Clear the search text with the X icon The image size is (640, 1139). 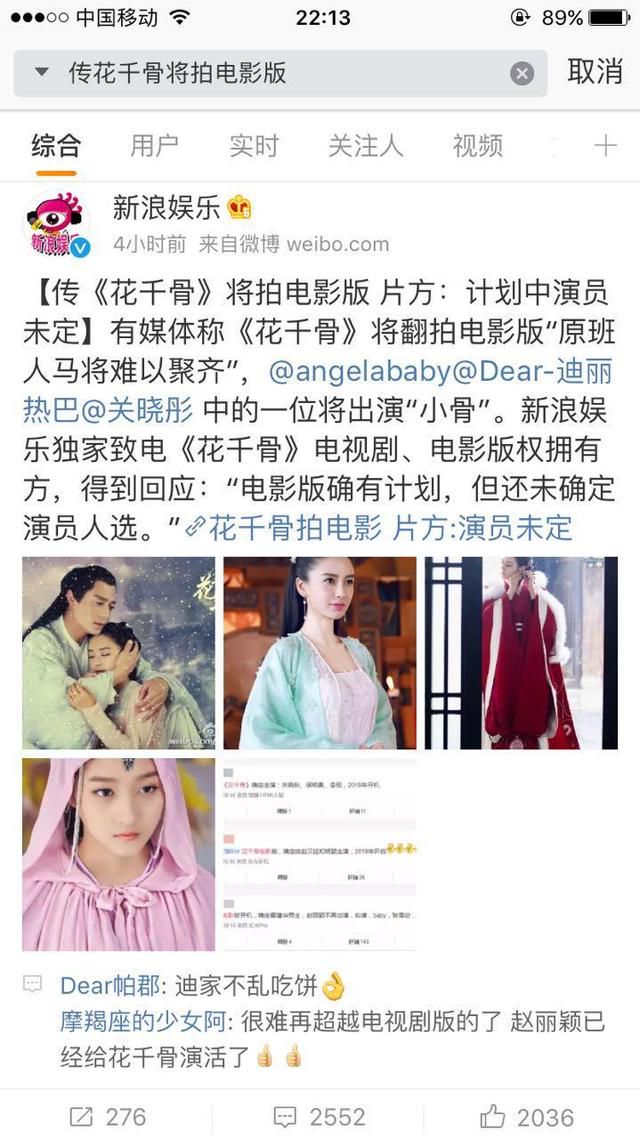522,73
